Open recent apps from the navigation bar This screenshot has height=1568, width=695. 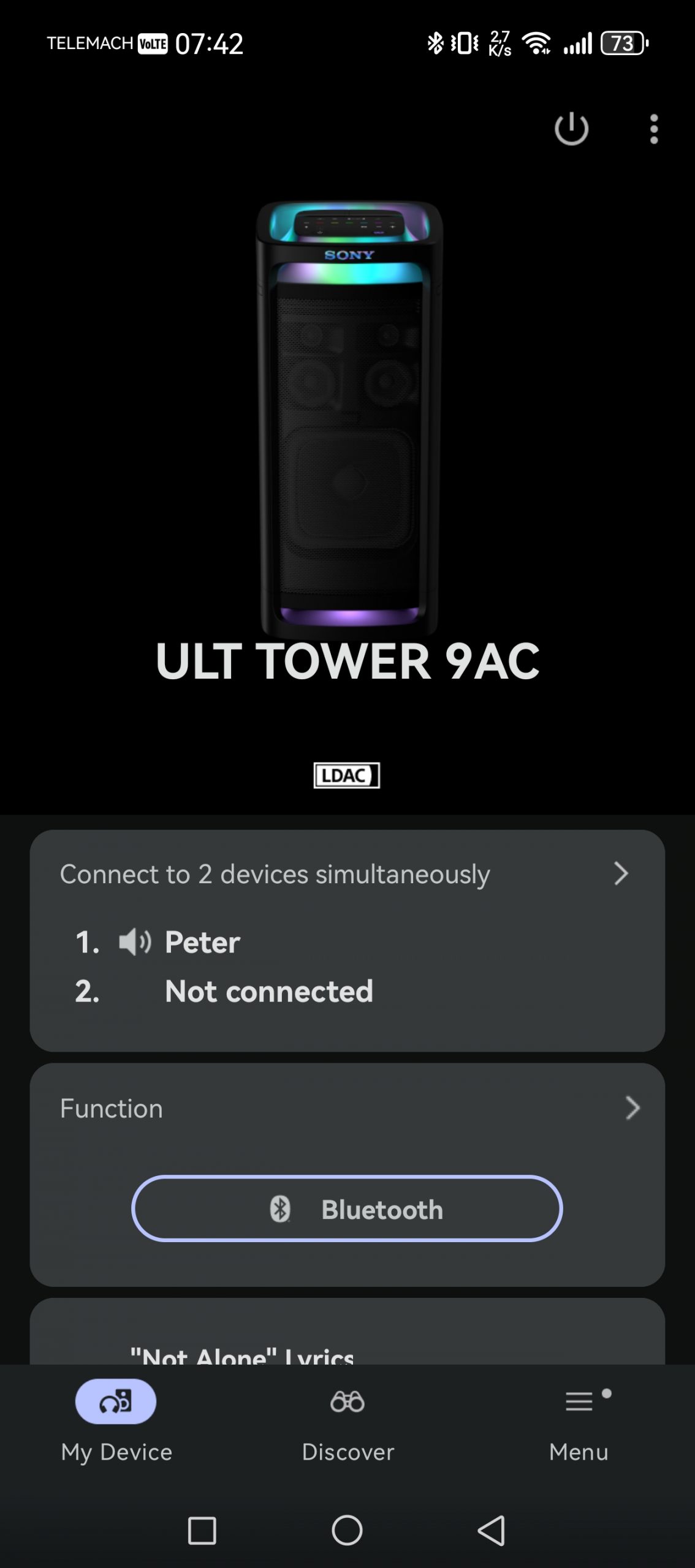coord(202,1531)
